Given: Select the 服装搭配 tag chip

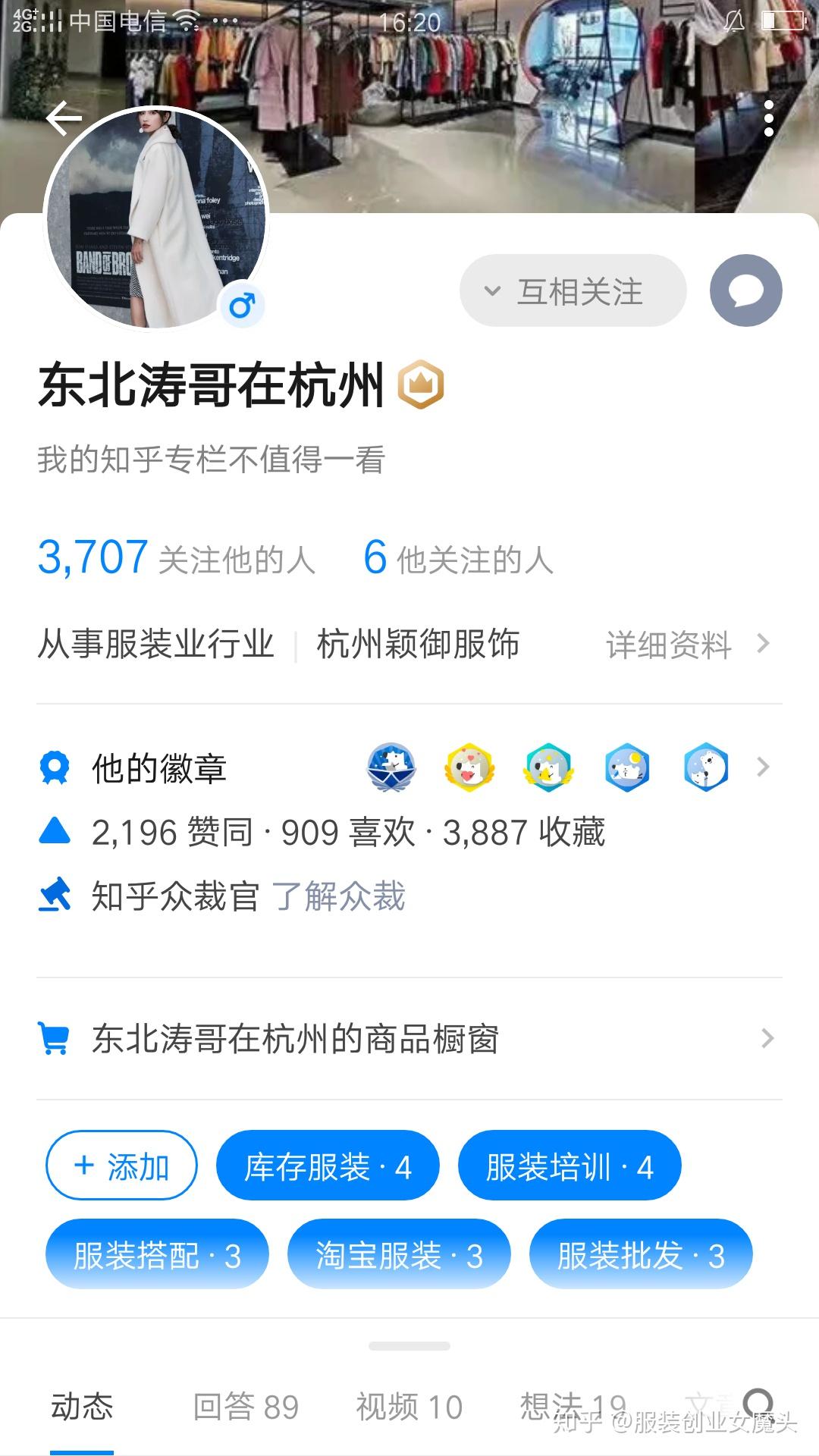Looking at the screenshot, I should 157,1254.
